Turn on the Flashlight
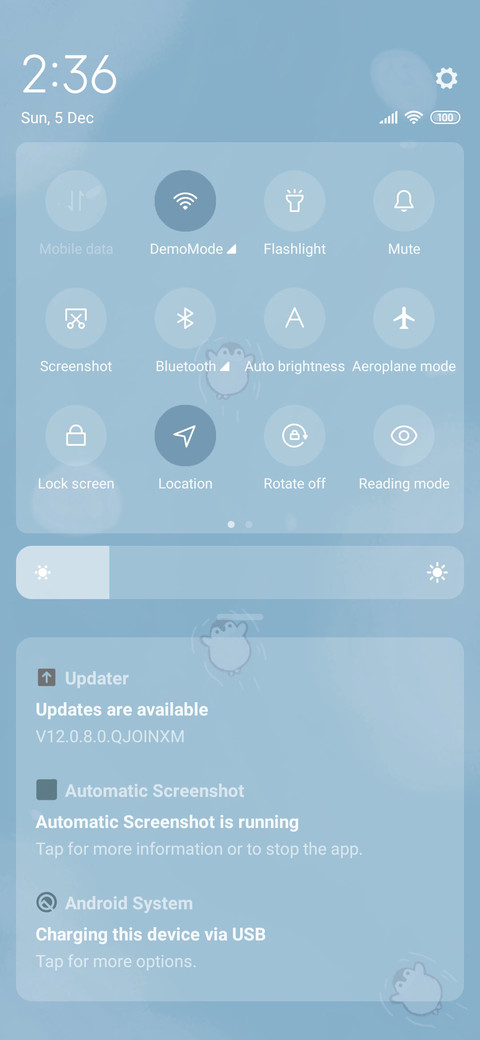 click(294, 201)
